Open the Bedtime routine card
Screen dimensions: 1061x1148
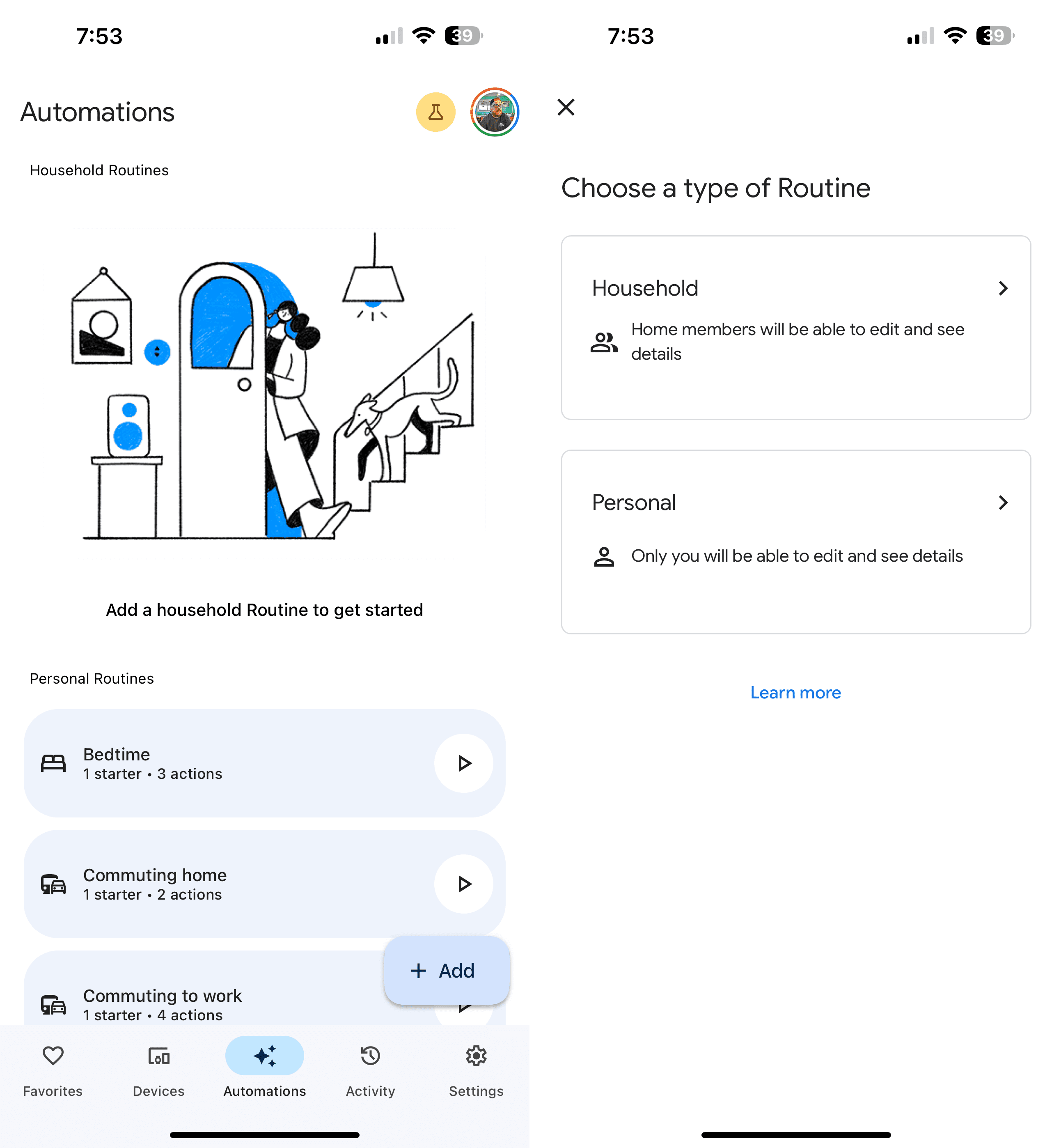(x=265, y=763)
